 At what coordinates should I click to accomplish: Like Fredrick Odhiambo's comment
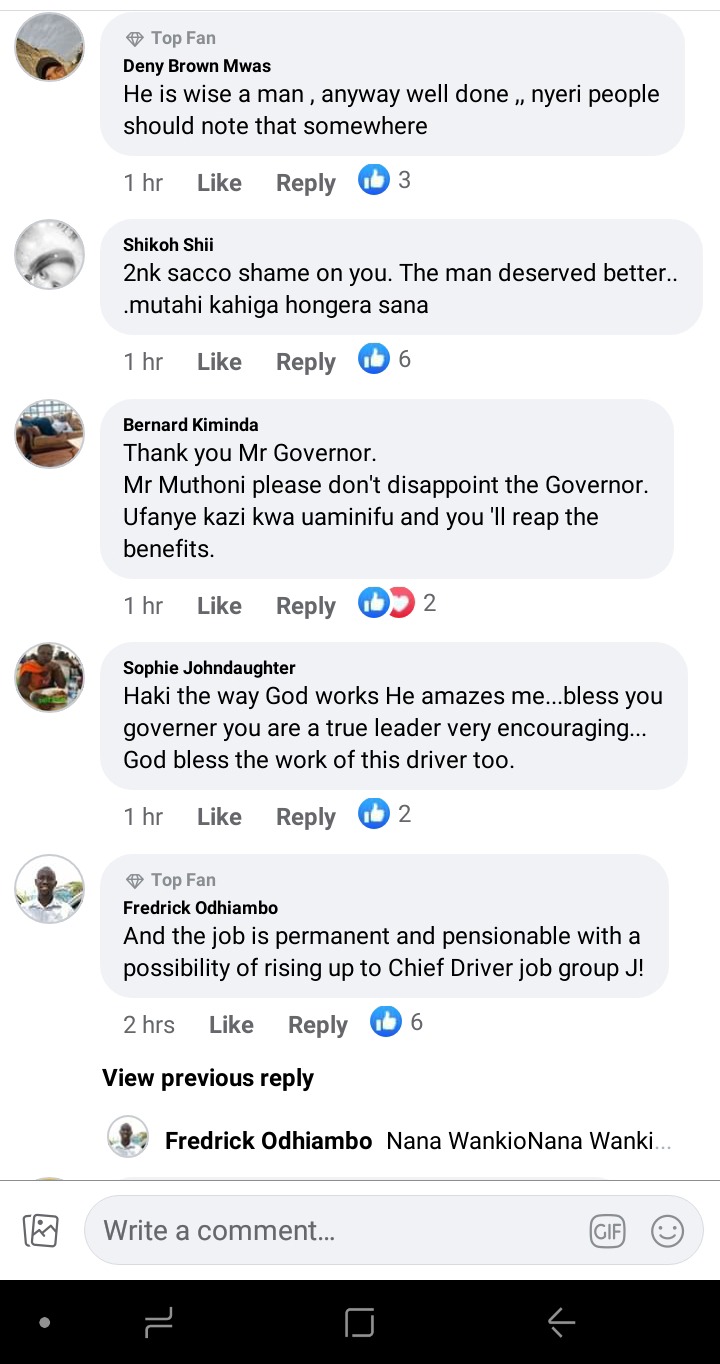pos(231,1025)
